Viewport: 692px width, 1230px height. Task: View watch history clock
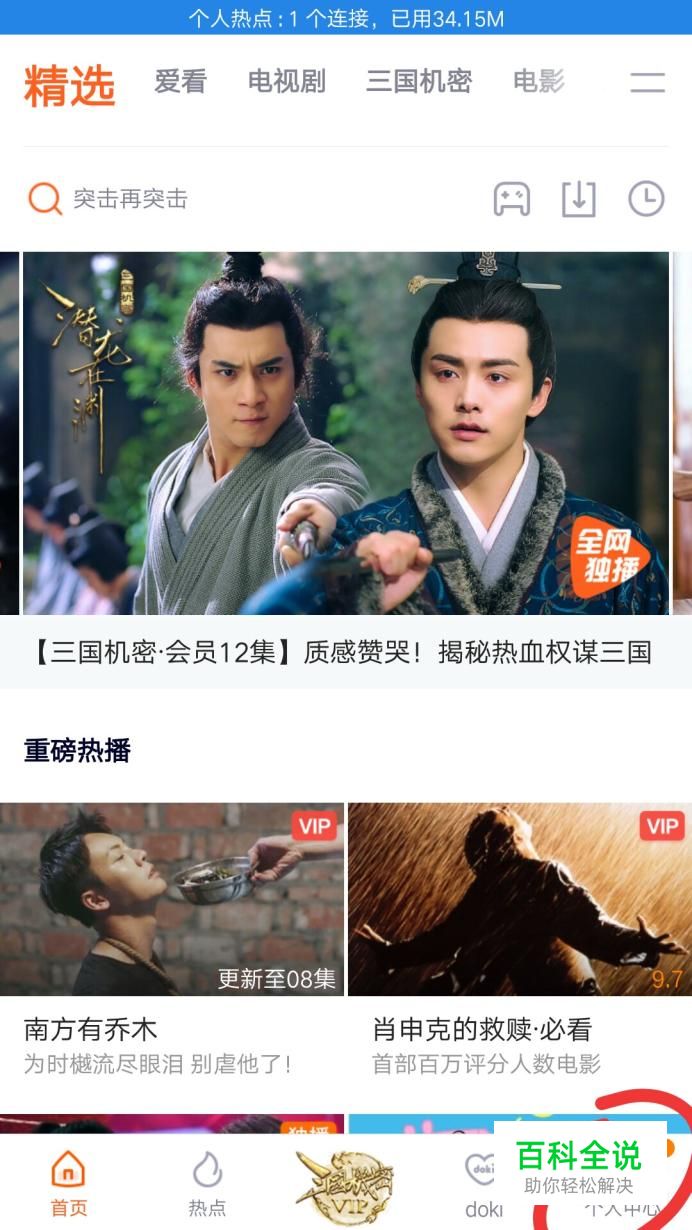[x=646, y=199]
